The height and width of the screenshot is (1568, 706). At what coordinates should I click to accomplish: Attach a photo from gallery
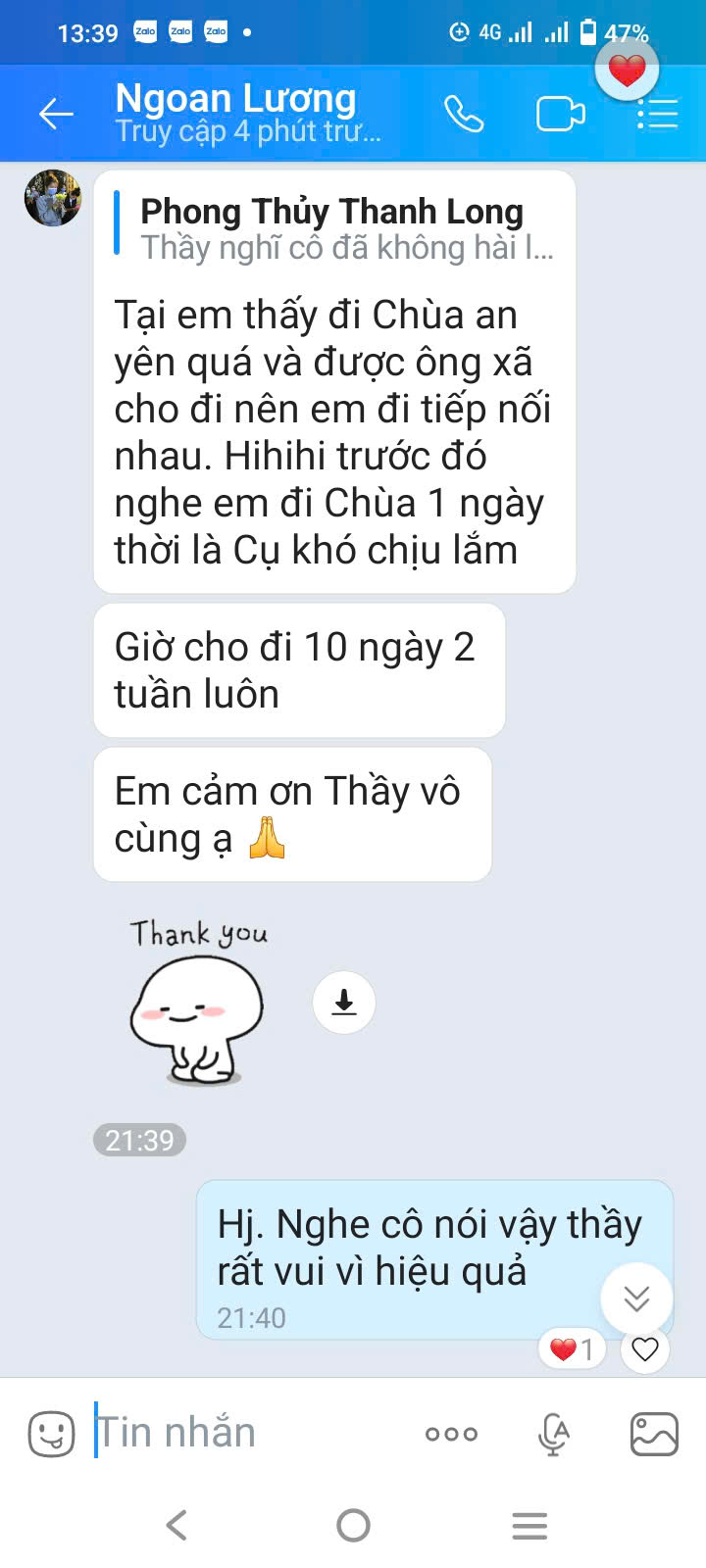click(654, 1434)
